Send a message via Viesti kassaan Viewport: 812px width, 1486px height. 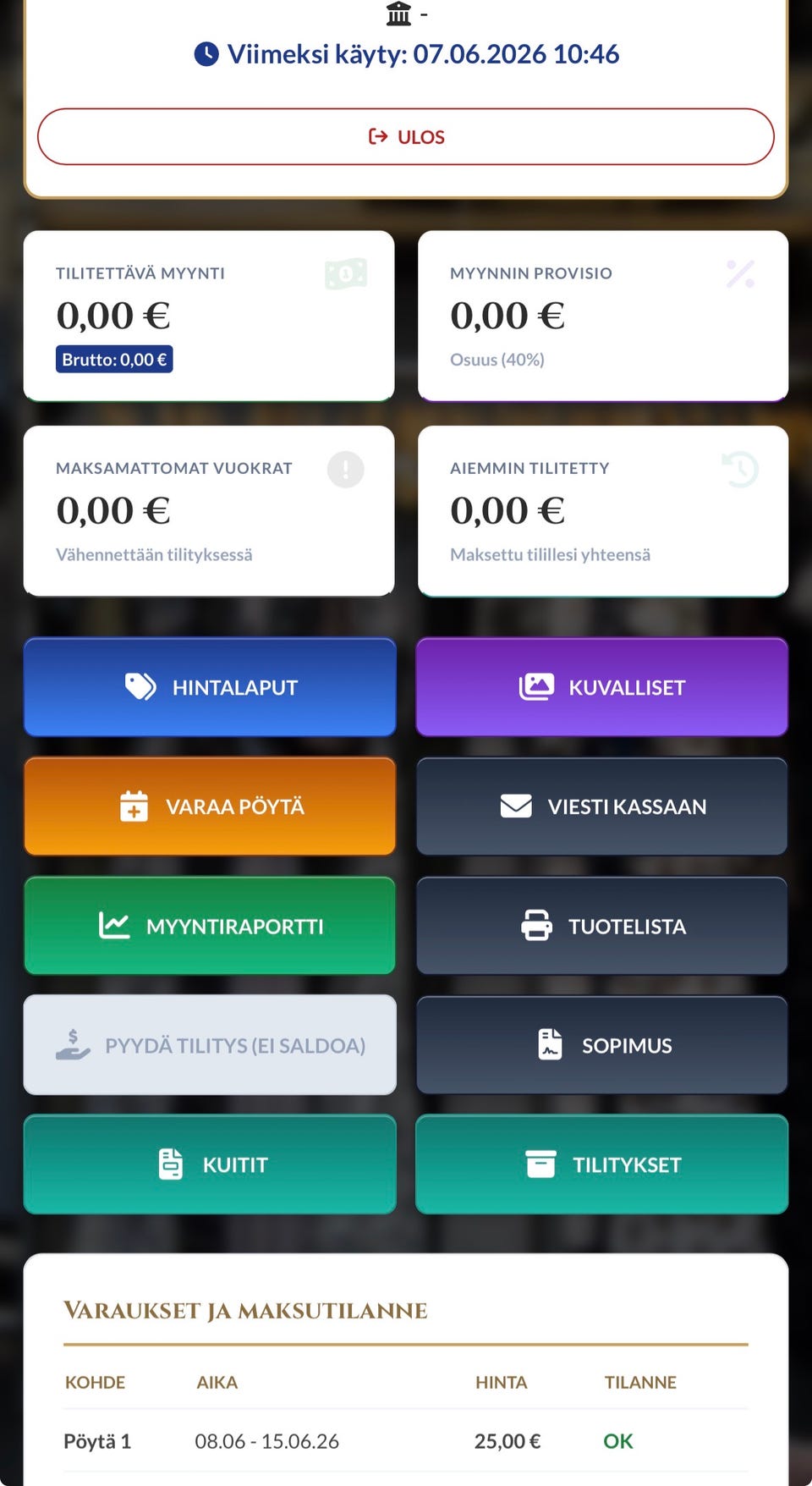coord(602,806)
